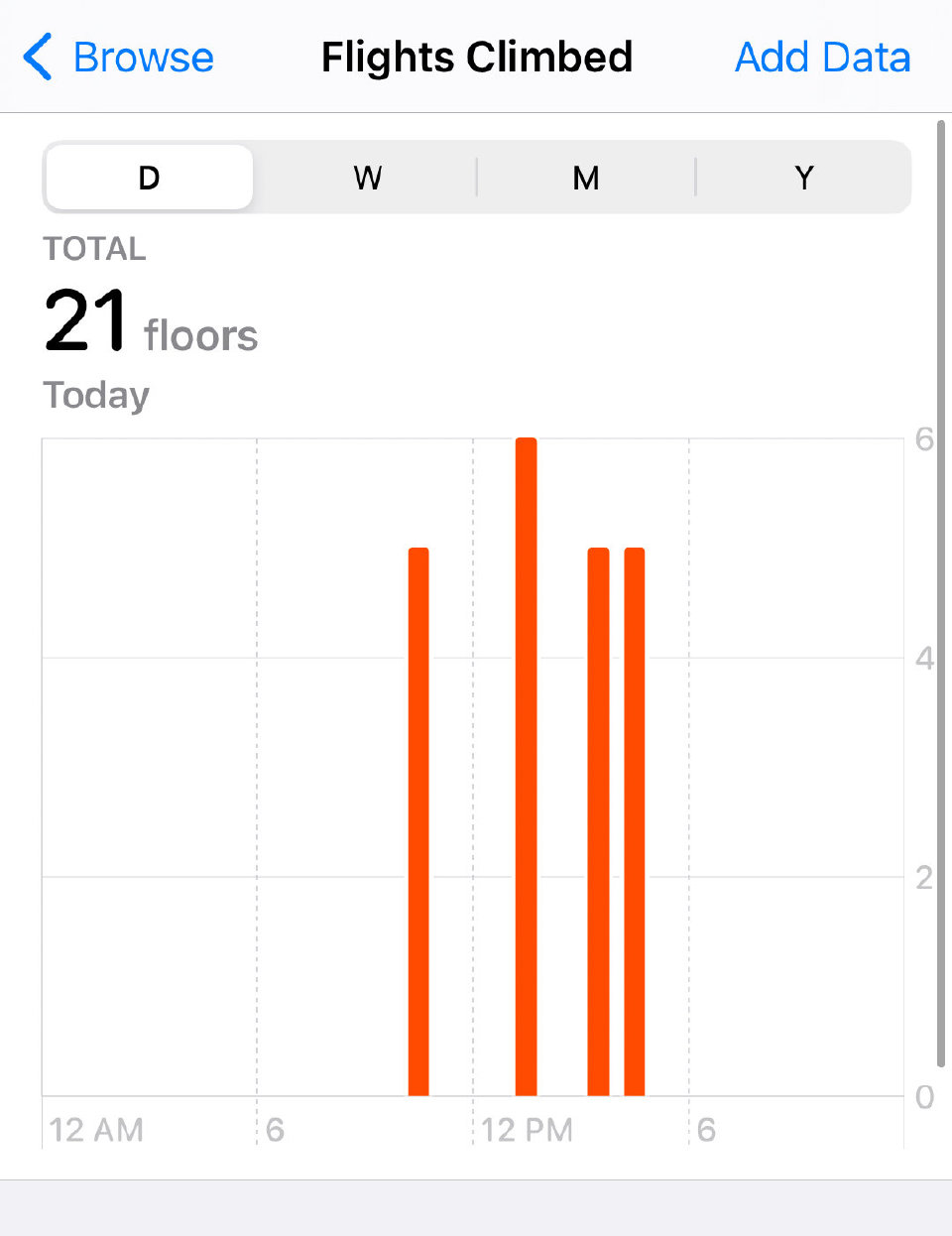Switch to the M monthly view

coord(586,178)
